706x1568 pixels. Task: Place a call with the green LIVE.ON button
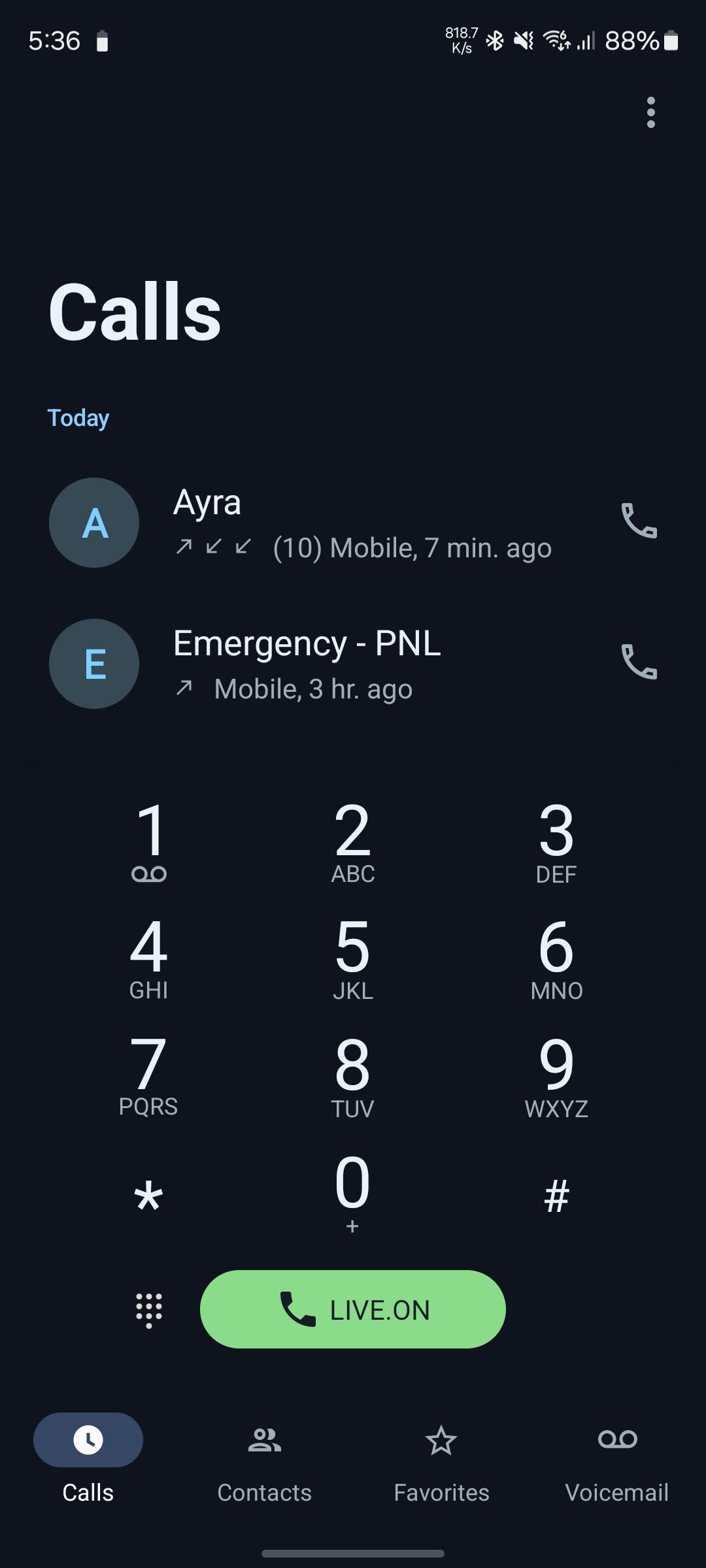[353, 1309]
